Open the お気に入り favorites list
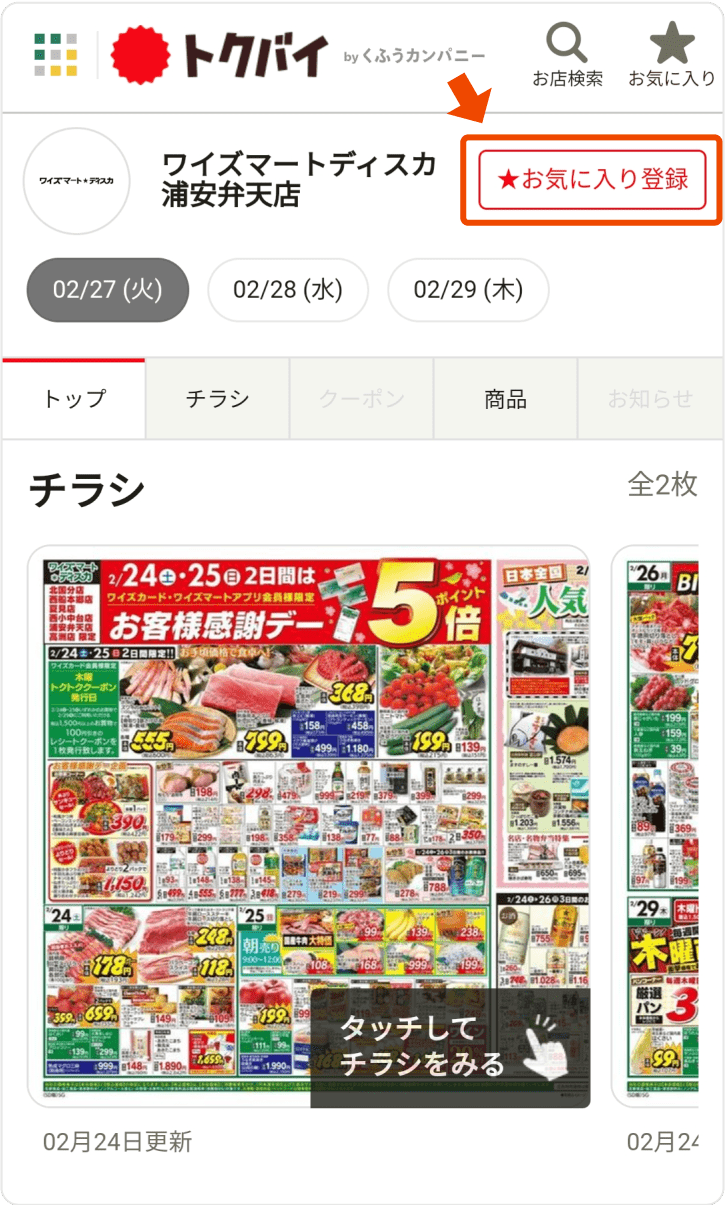Image resolution: width=725 pixels, height=1205 pixels. coord(671,56)
